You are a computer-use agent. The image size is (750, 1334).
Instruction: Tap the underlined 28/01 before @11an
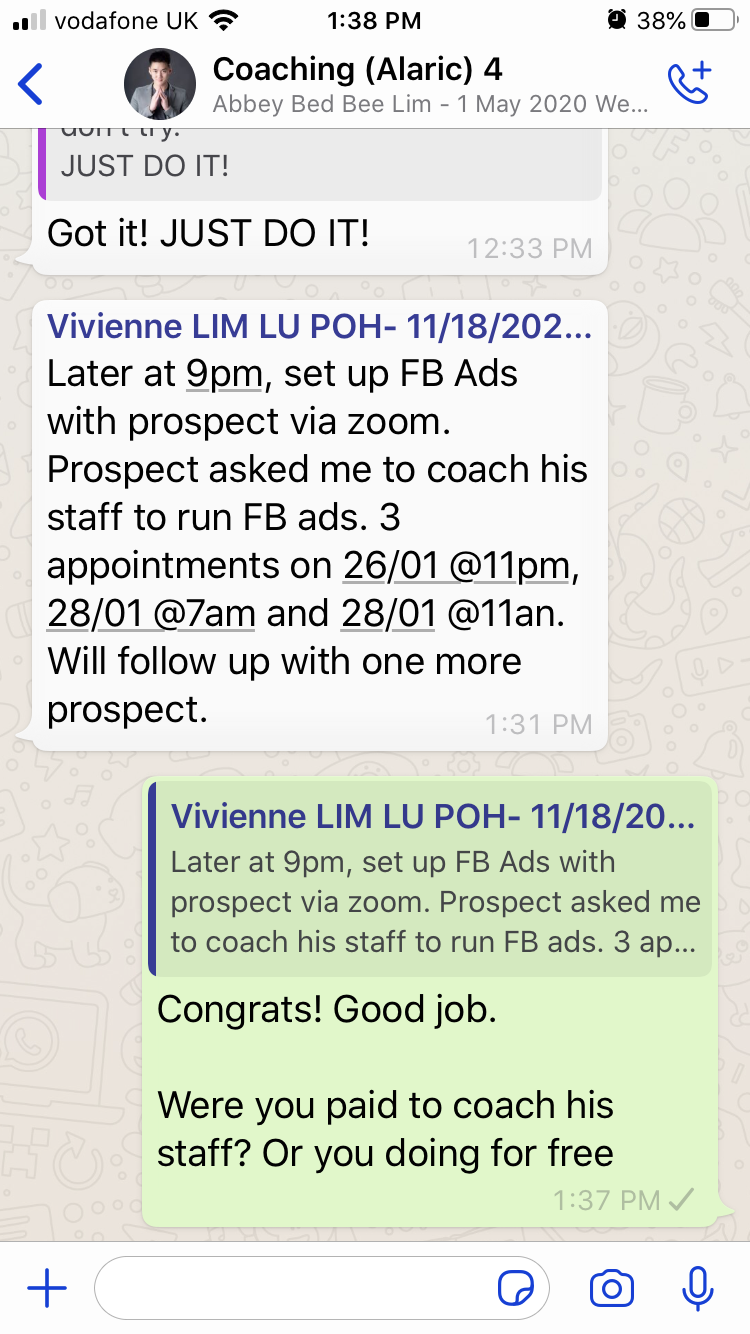click(x=388, y=614)
